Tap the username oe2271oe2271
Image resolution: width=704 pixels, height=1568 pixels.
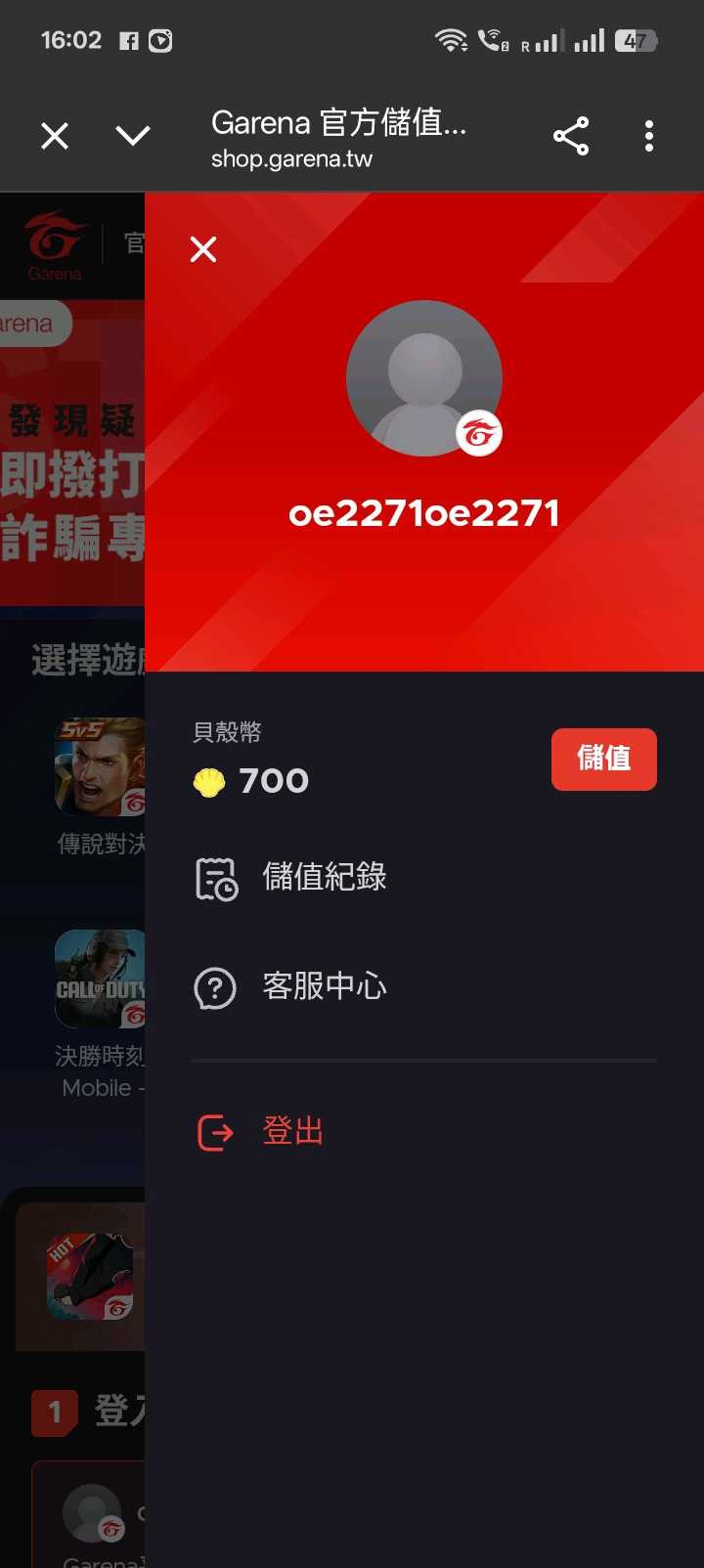[422, 512]
